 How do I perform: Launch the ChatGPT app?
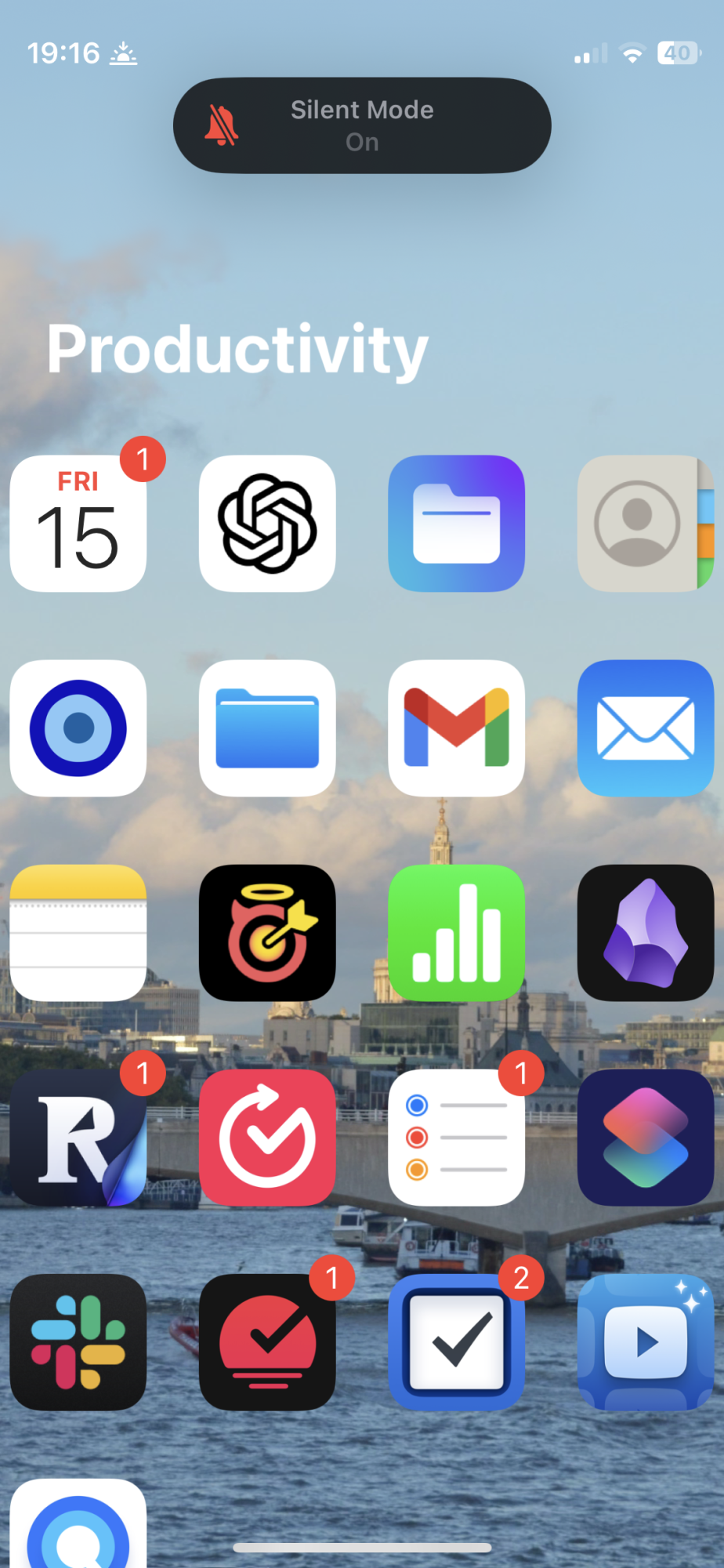coord(267,524)
